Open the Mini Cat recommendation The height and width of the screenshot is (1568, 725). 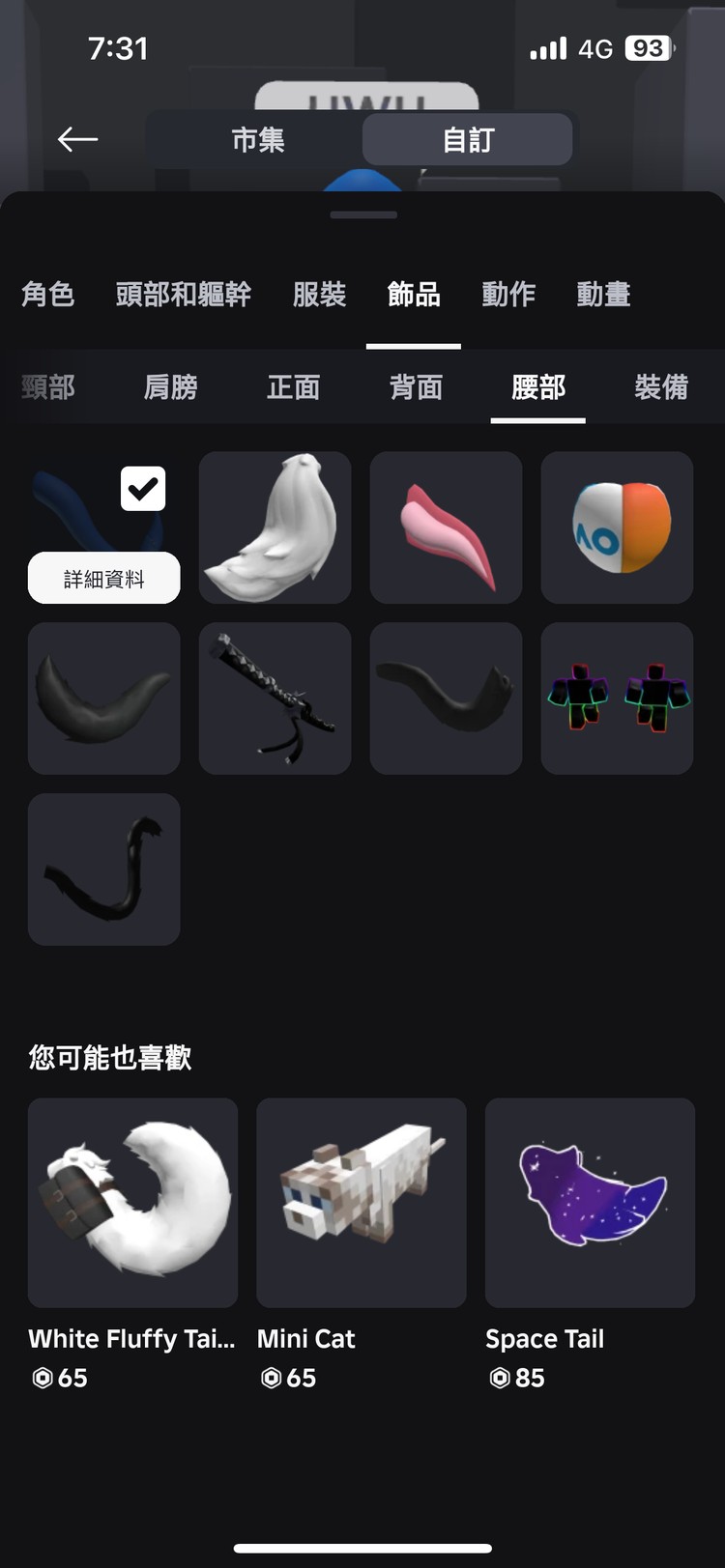(361, 1203)
